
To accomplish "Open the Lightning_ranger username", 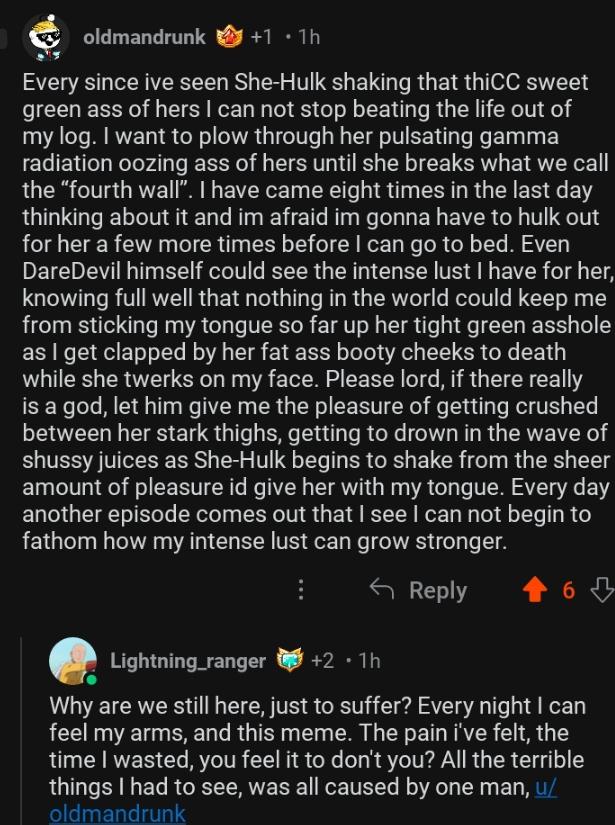I will 188,661.
